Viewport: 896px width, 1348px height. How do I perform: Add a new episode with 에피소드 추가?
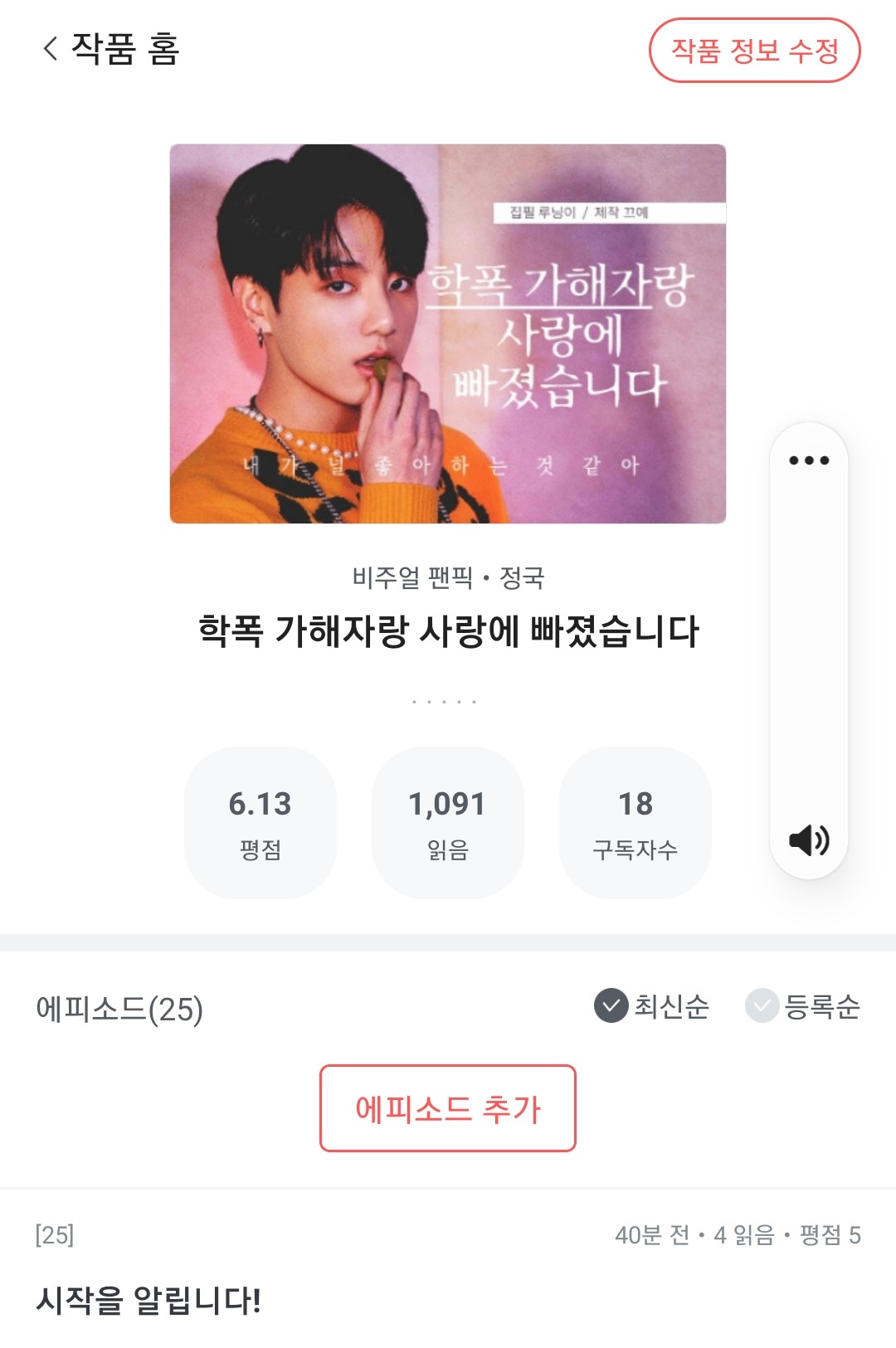coord(448,1108)
